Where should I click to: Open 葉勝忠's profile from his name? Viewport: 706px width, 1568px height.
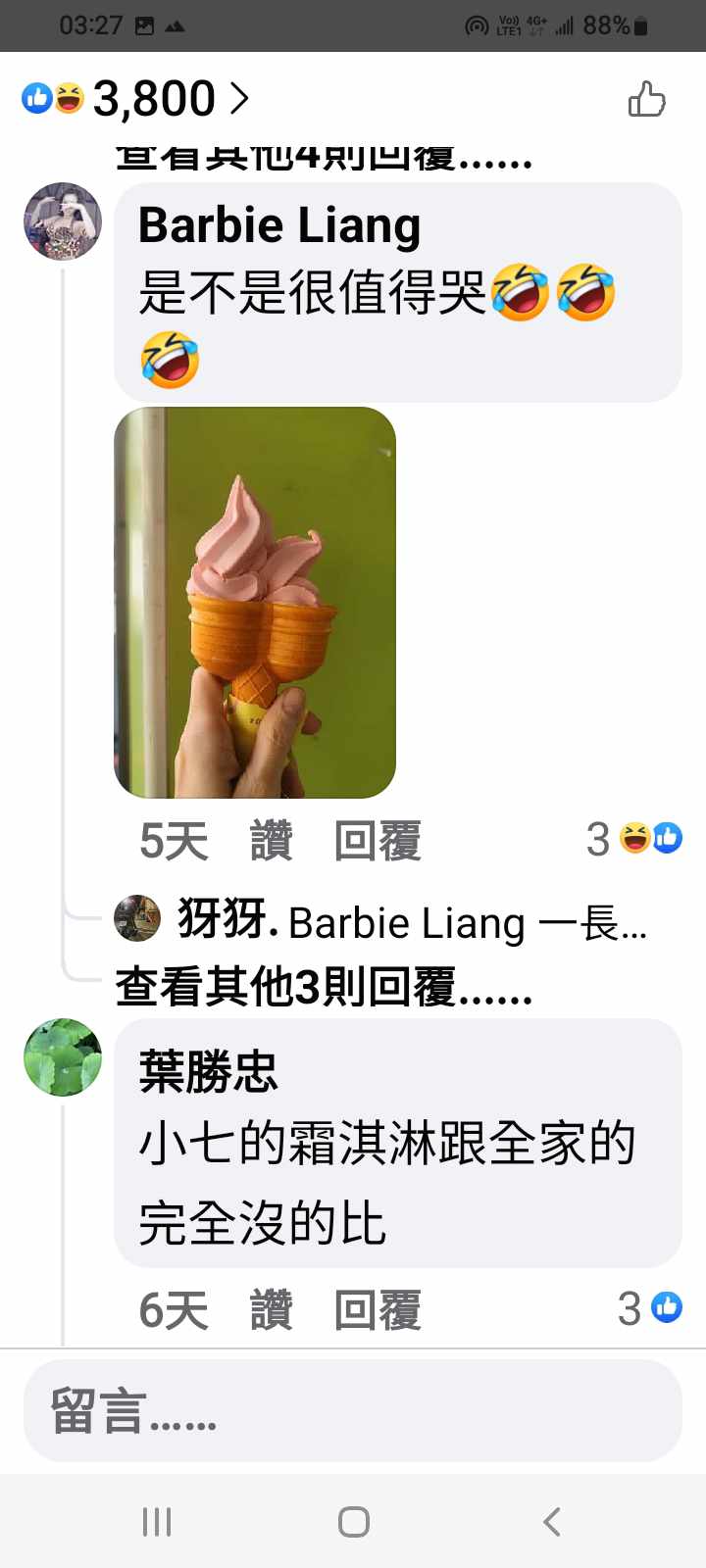tap(208, 1070)
